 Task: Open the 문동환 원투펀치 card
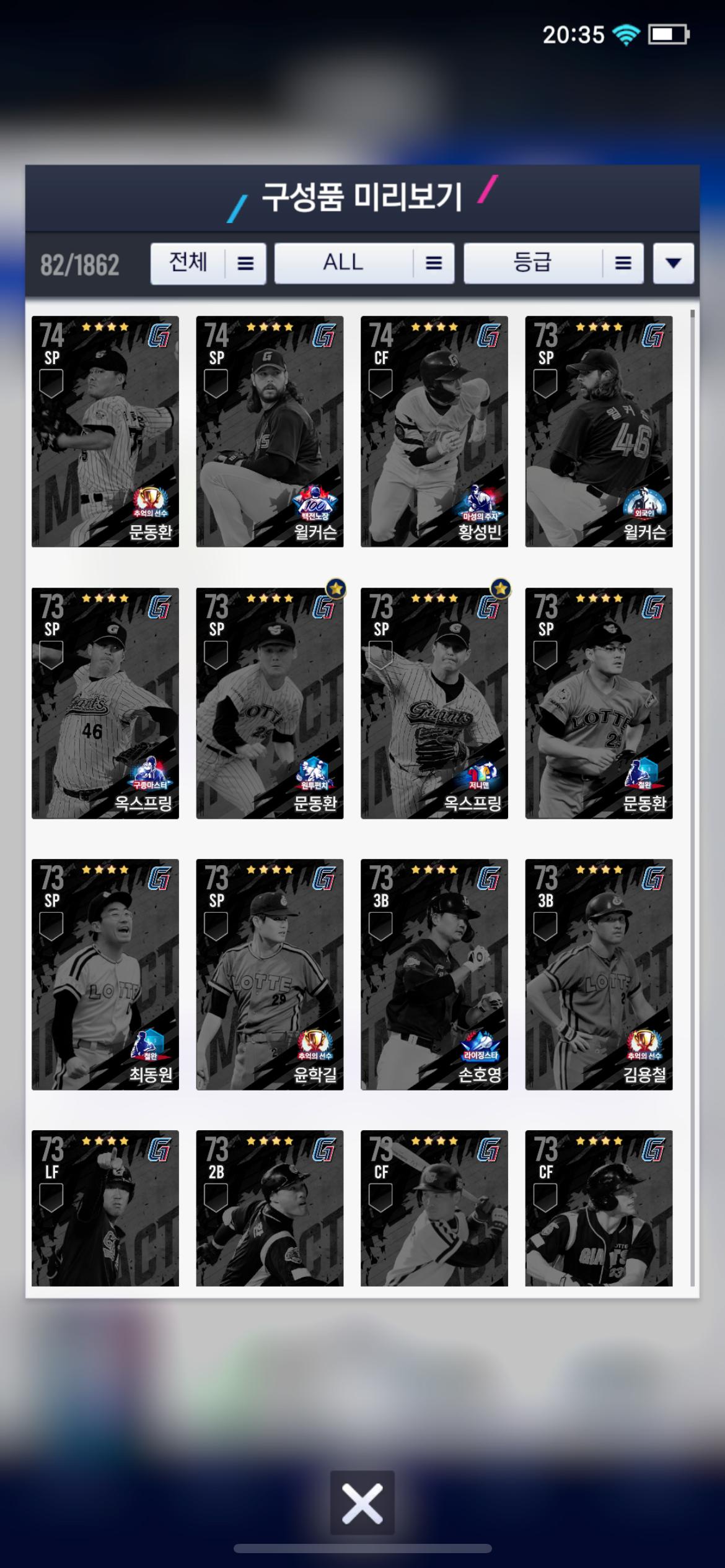[270, 703]
